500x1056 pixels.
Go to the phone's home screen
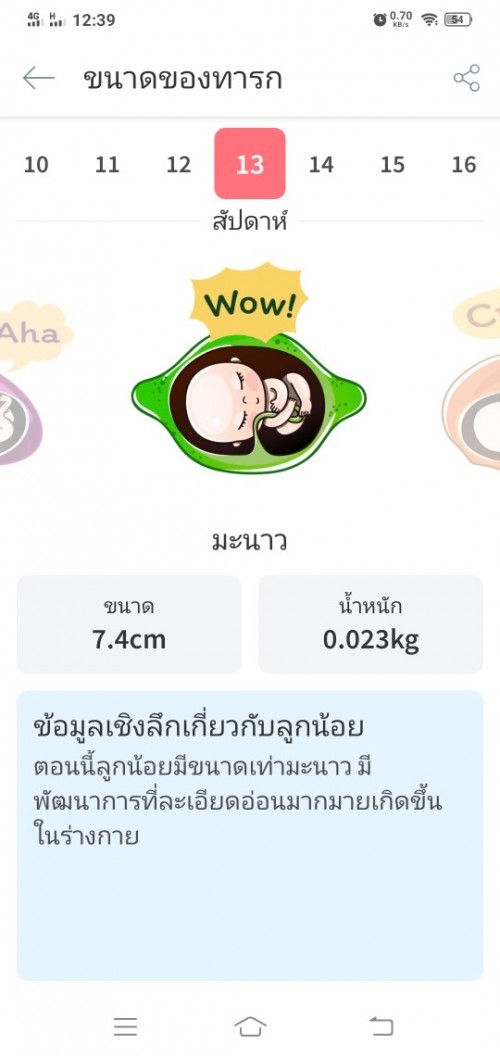tap(250, 1026)
